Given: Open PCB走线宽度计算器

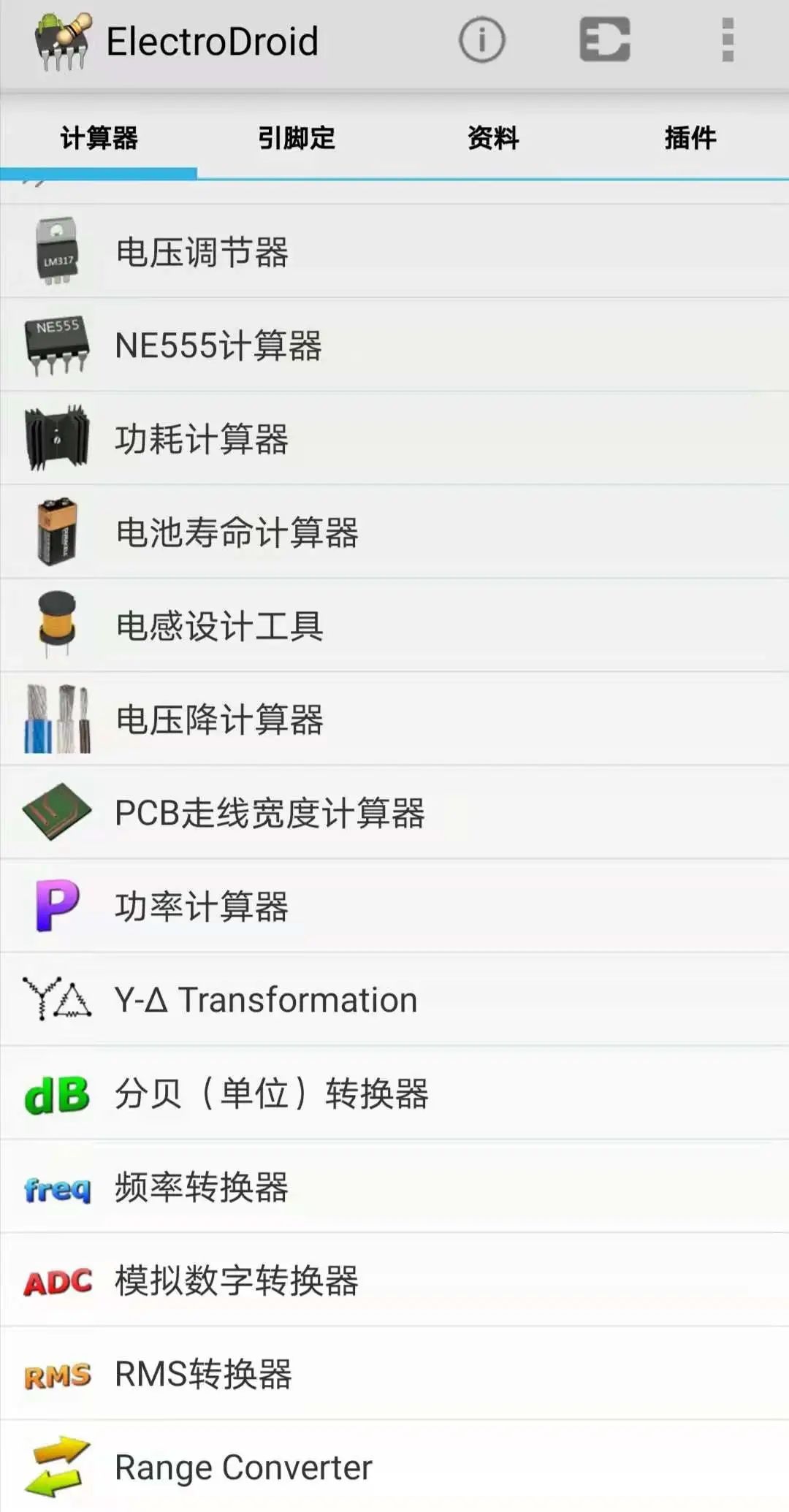Looking at the screenshot, I should [x=394, y=813].
